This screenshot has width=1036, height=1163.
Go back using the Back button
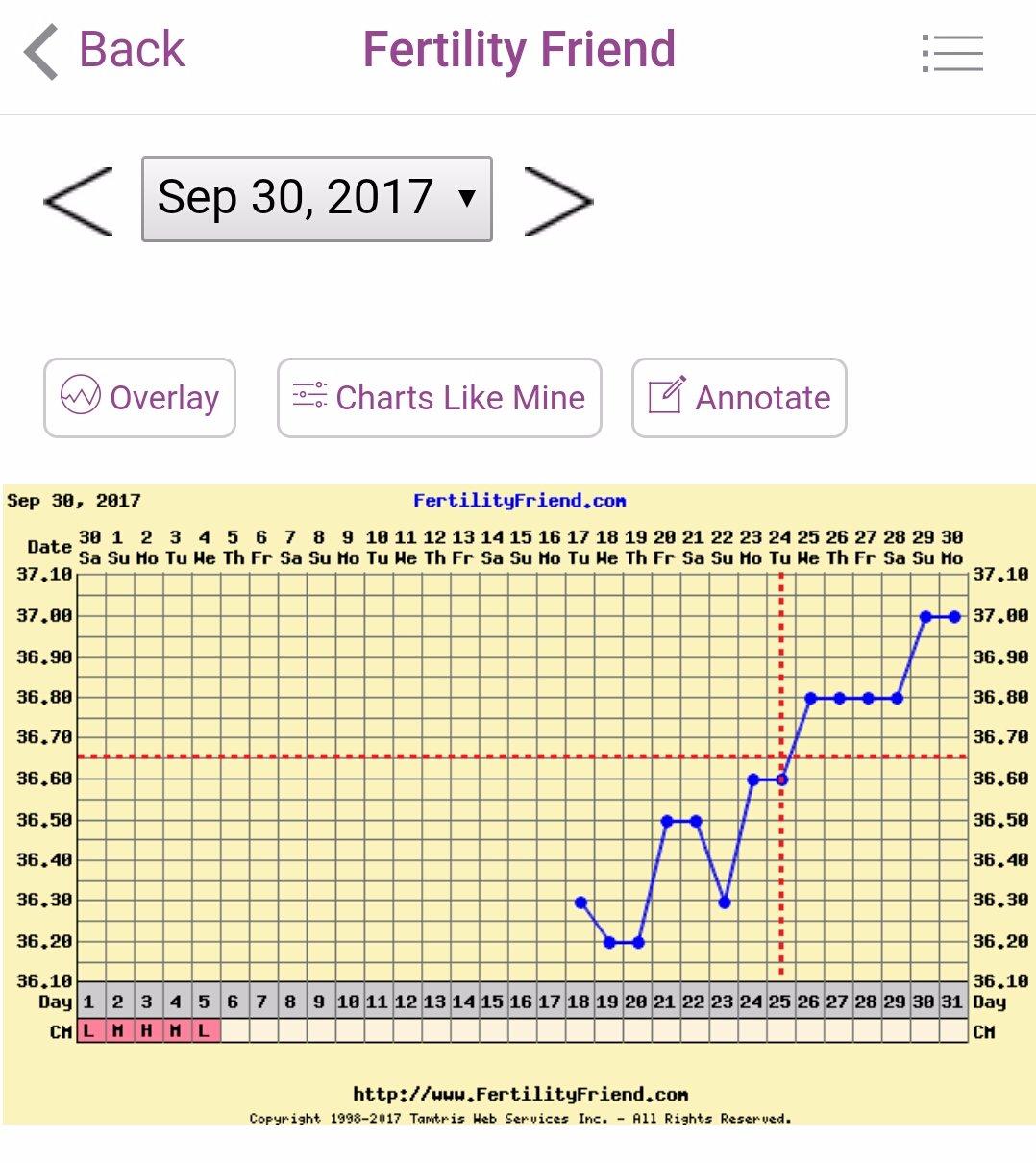[x=104, y=50]
